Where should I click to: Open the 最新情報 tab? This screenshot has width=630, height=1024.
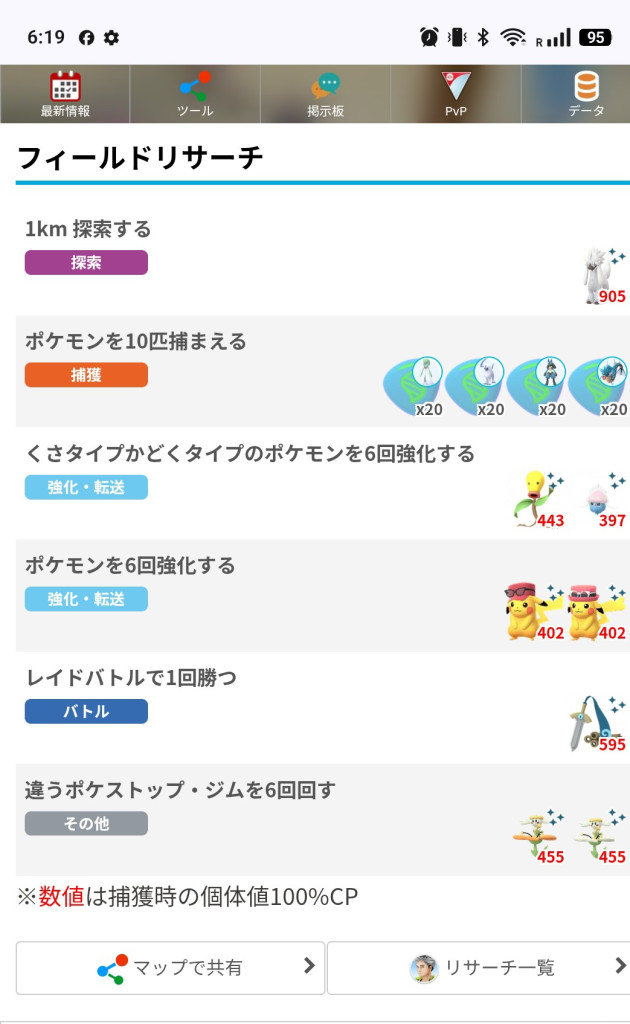[66, 95]
